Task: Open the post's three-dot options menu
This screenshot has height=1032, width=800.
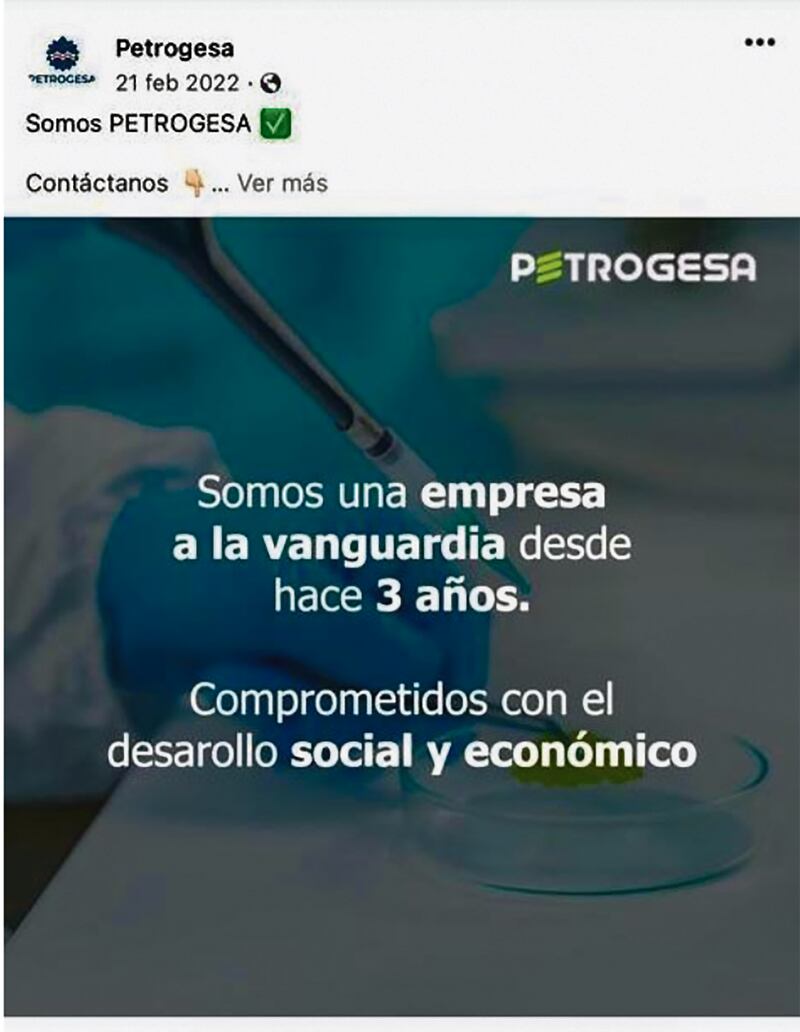Action: (760, 43)
